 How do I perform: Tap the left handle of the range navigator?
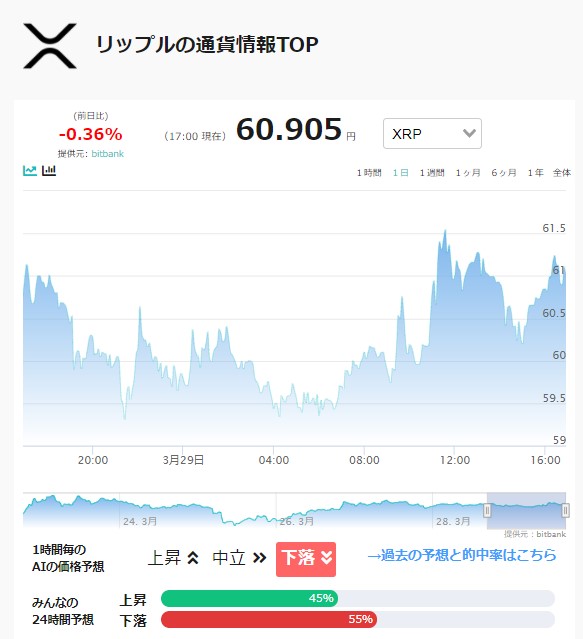[487, 510]
